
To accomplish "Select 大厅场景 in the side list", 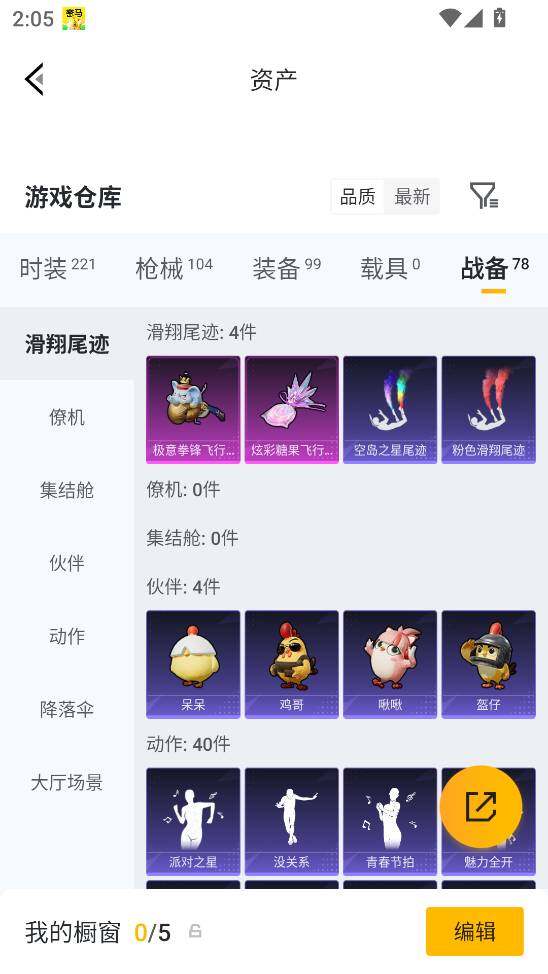I will coord(67,781).
